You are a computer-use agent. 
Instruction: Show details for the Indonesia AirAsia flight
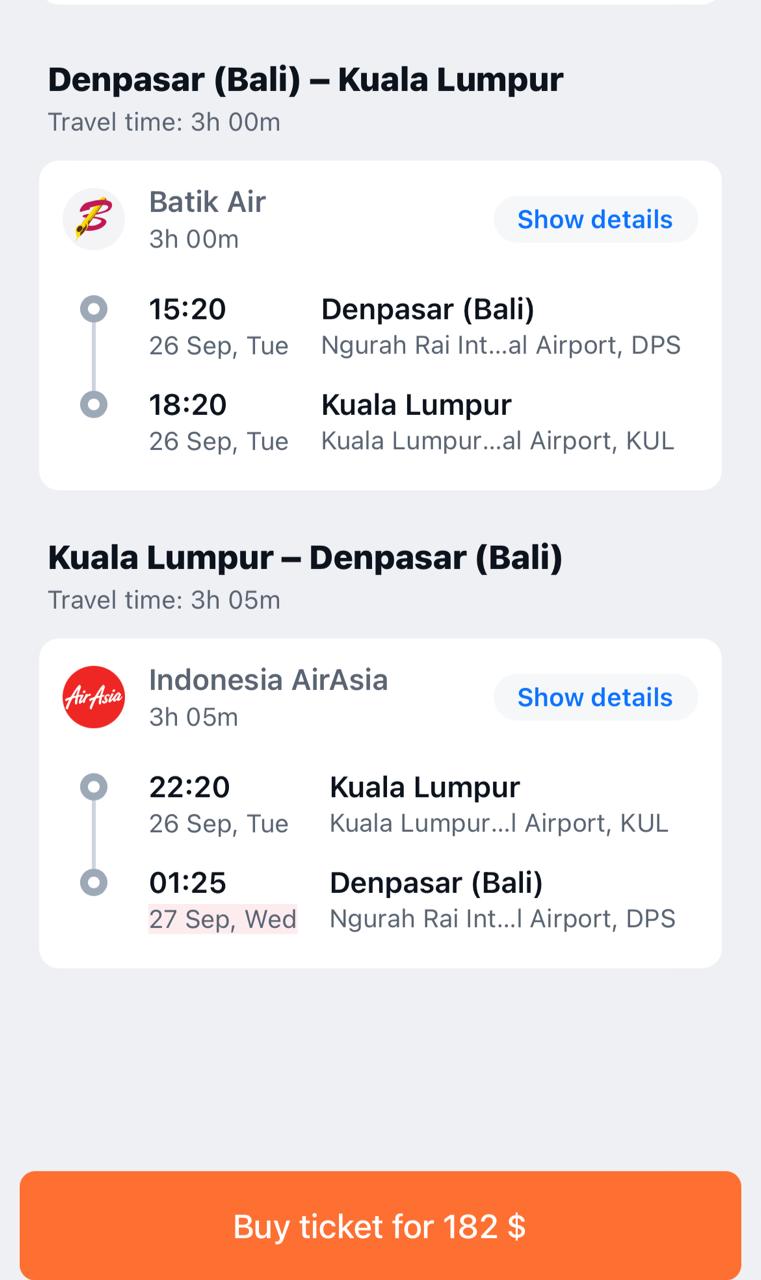pos(595,697)
